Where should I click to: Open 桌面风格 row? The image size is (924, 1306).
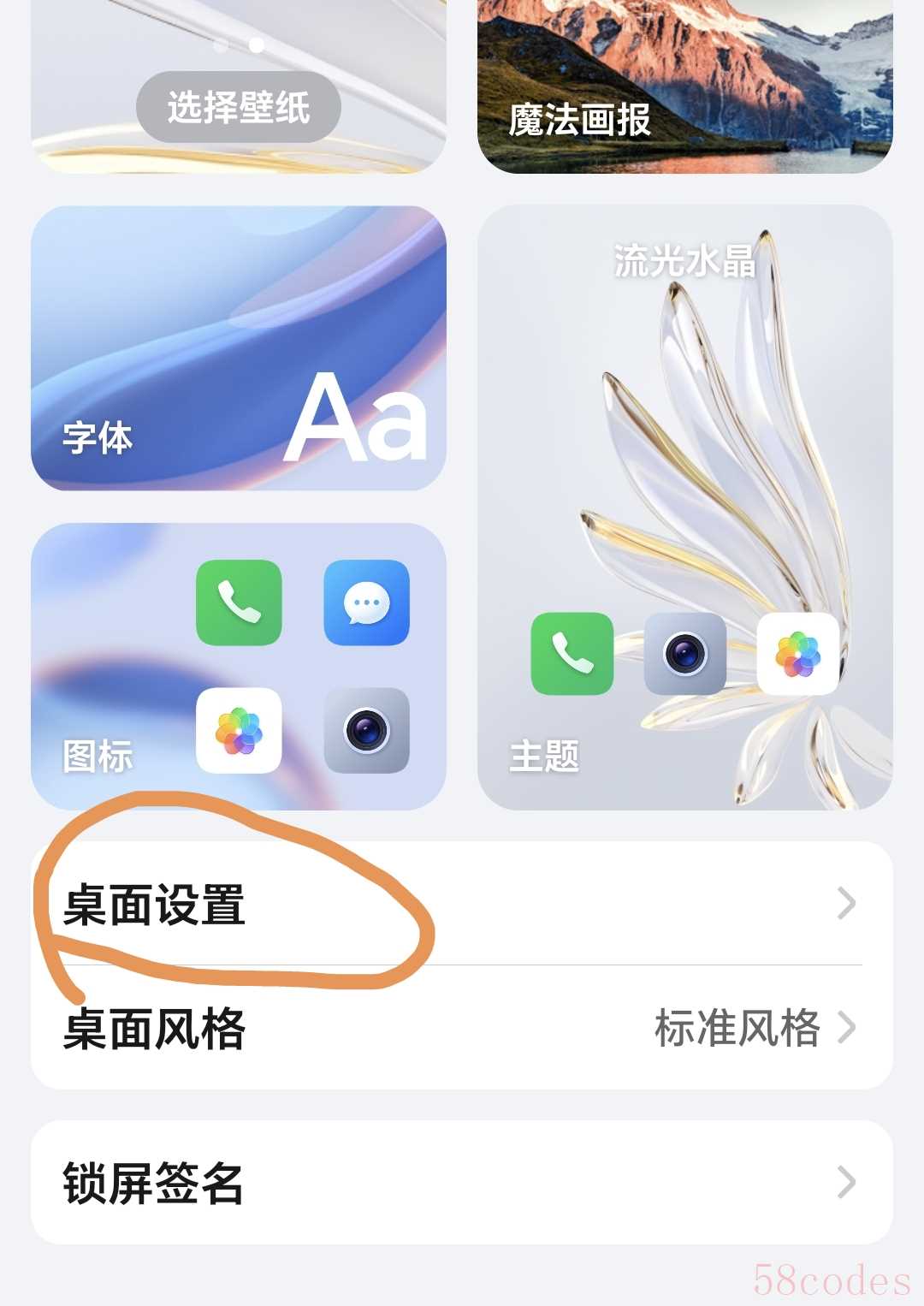click(x=462, y=1028)
